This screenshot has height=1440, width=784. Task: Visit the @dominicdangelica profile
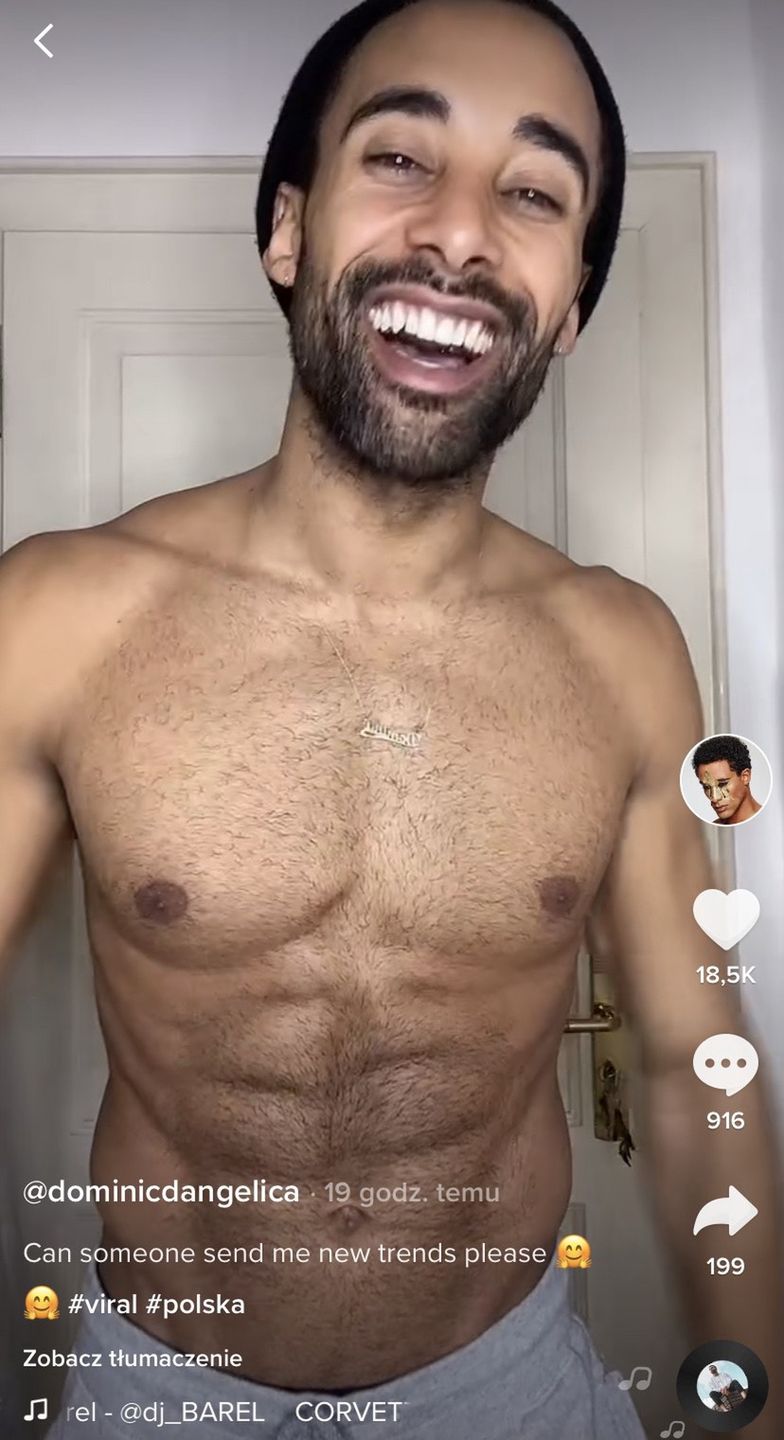(161, 1192)
